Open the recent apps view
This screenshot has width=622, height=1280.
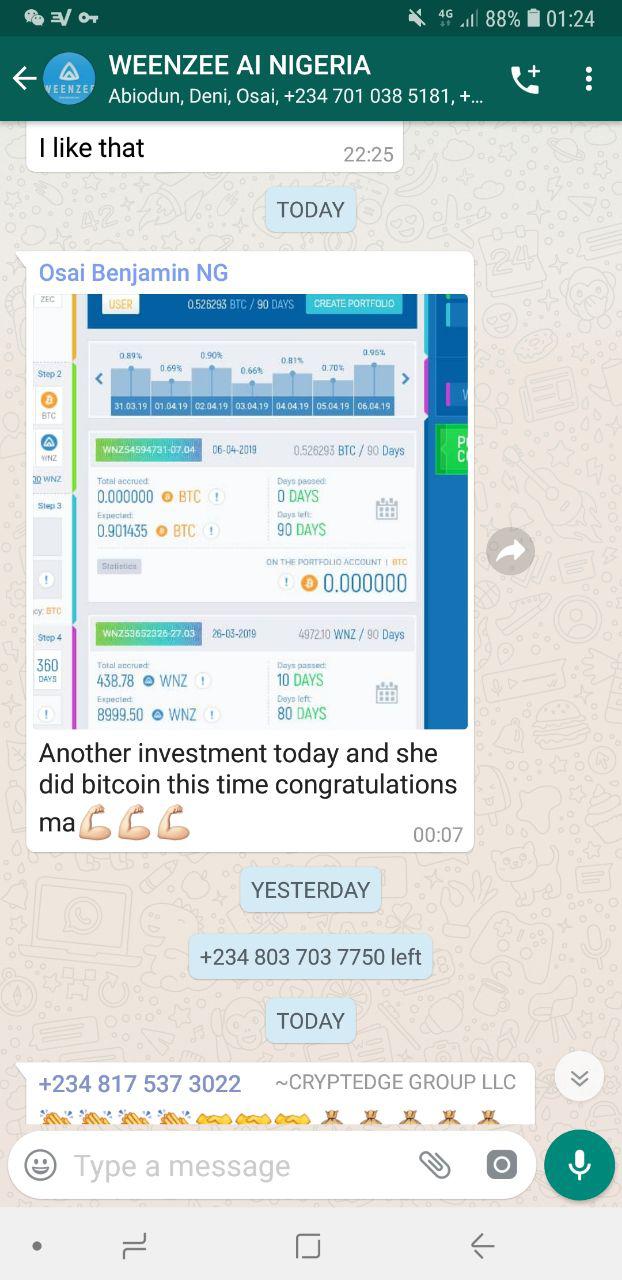click(134, 1246)
